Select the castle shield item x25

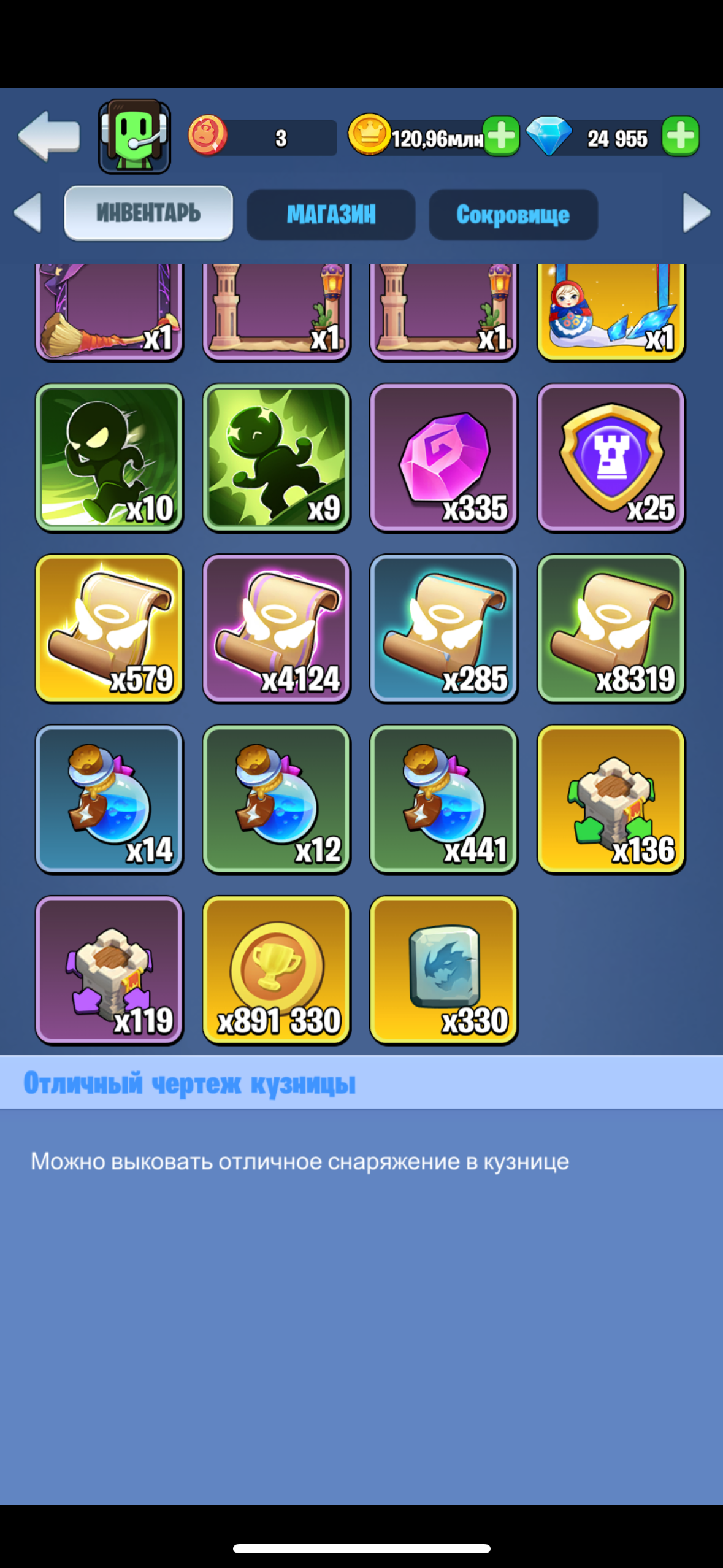[611, 458]
